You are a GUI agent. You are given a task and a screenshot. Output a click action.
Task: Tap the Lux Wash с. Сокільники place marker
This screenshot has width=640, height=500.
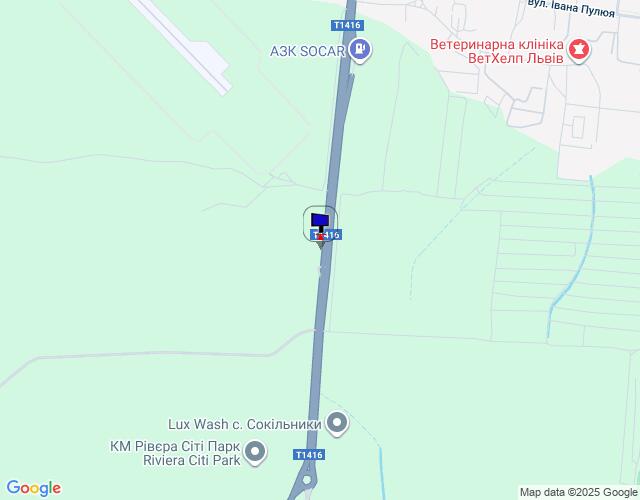pos(337,424)
